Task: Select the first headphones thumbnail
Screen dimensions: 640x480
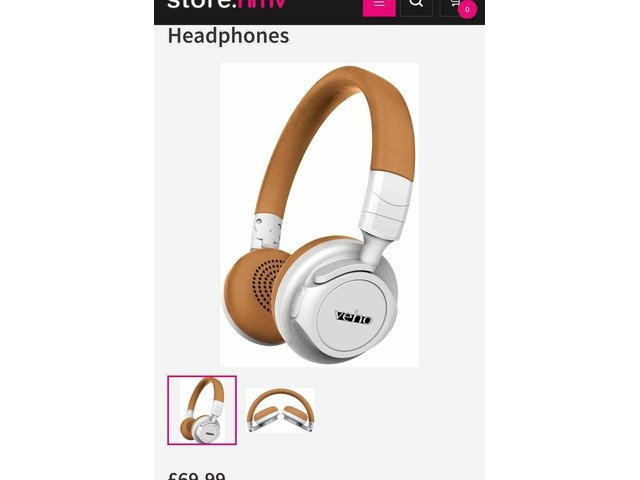Action: [202, 410]
